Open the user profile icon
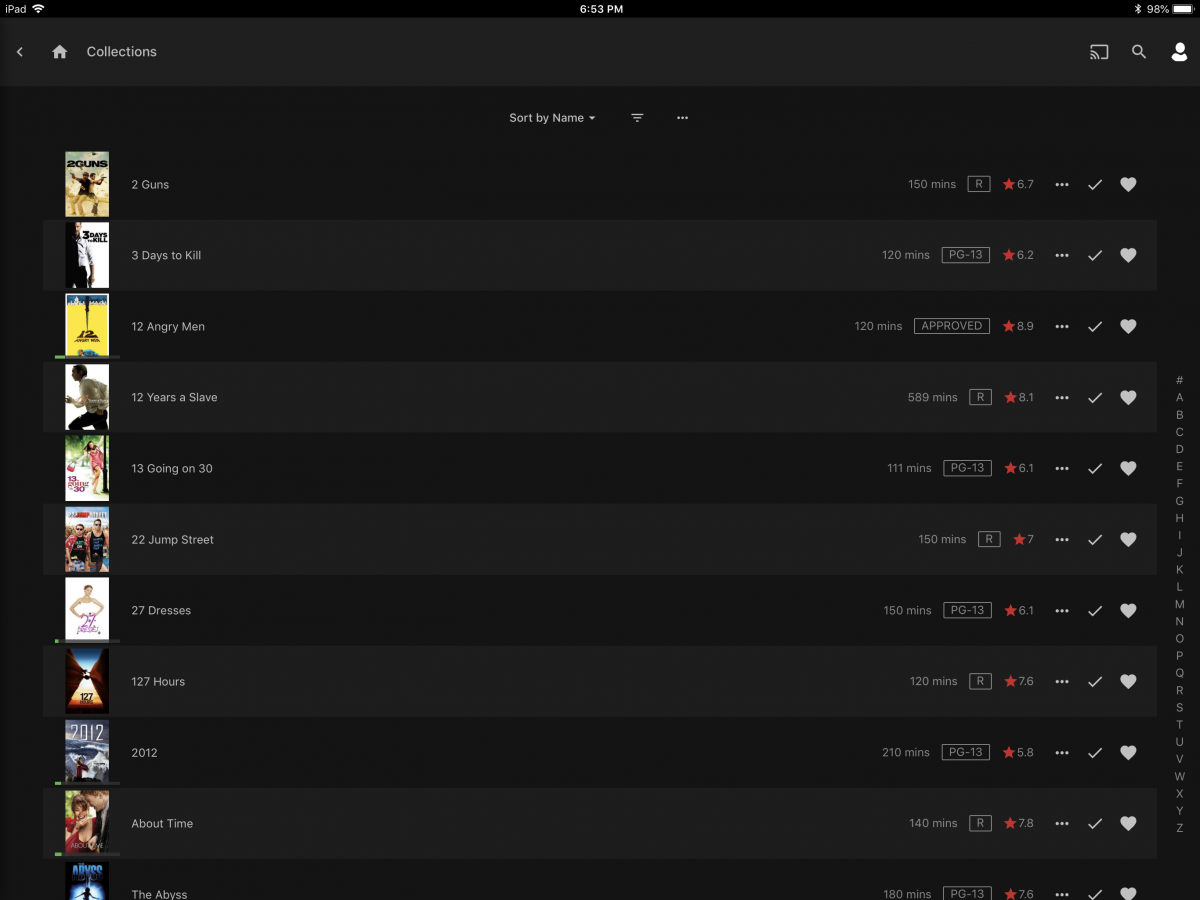 (1179, 52)
